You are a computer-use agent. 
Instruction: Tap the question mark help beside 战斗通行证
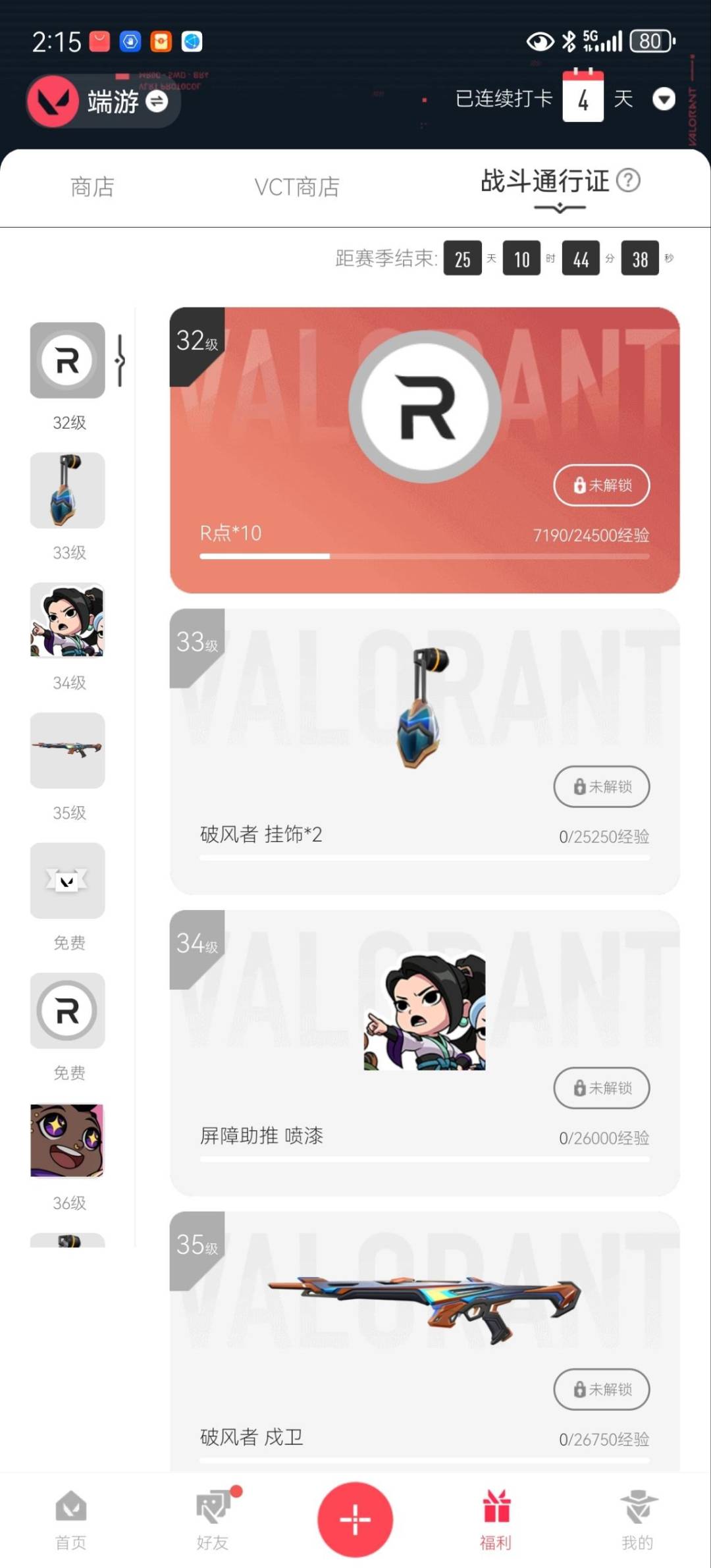(x=629, y=182)
